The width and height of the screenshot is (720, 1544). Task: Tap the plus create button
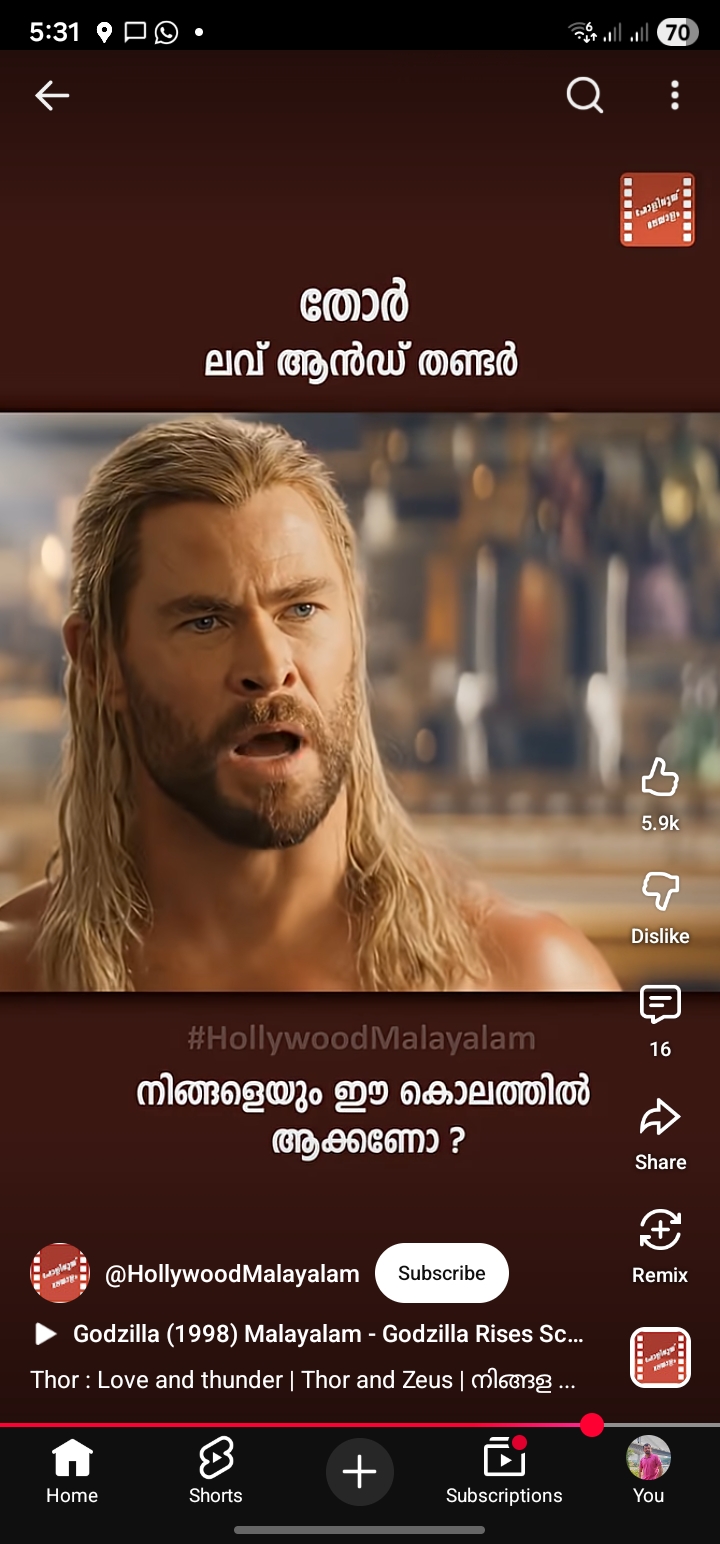point(360,1472)
